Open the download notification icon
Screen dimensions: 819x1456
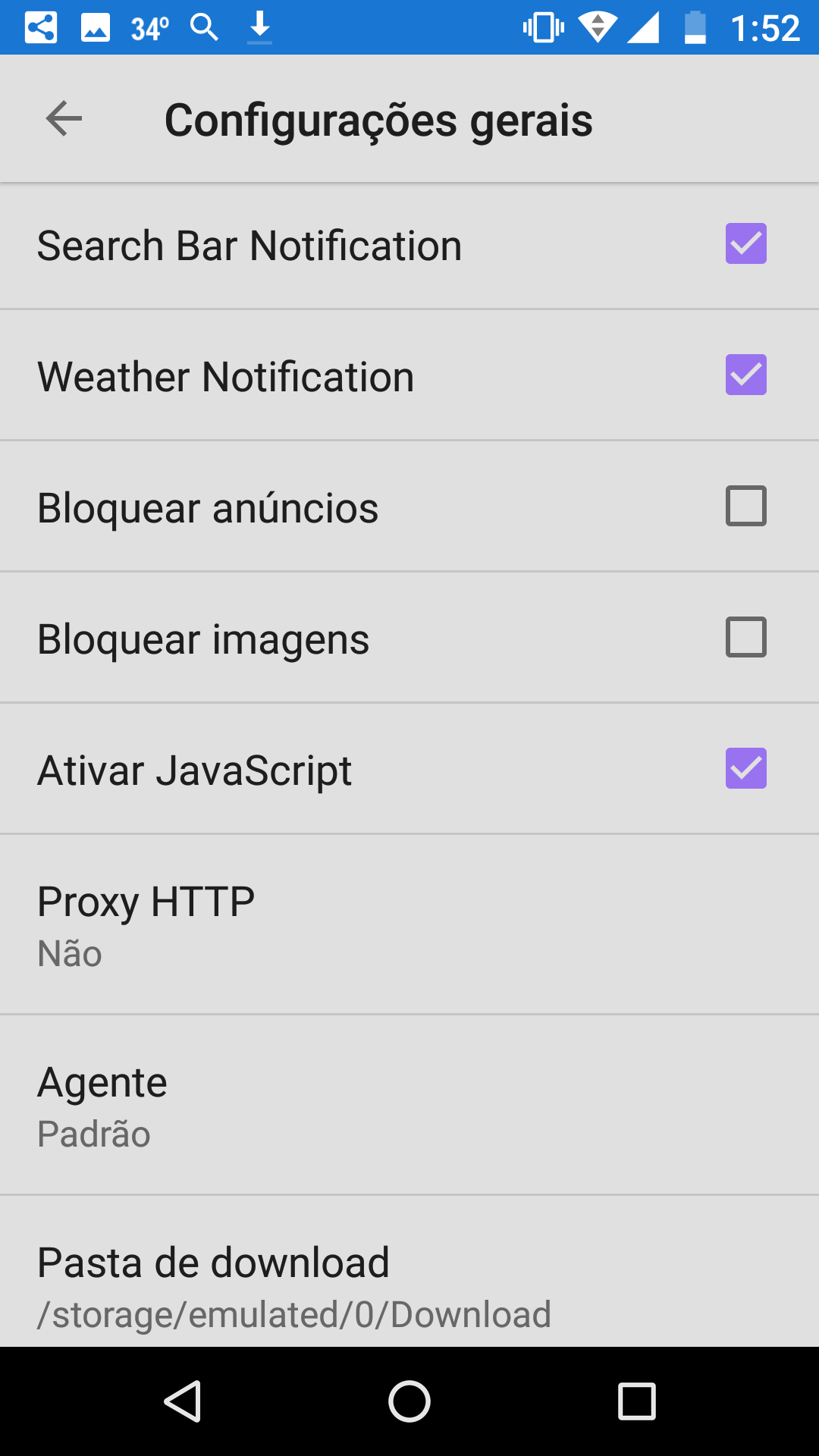258,27
